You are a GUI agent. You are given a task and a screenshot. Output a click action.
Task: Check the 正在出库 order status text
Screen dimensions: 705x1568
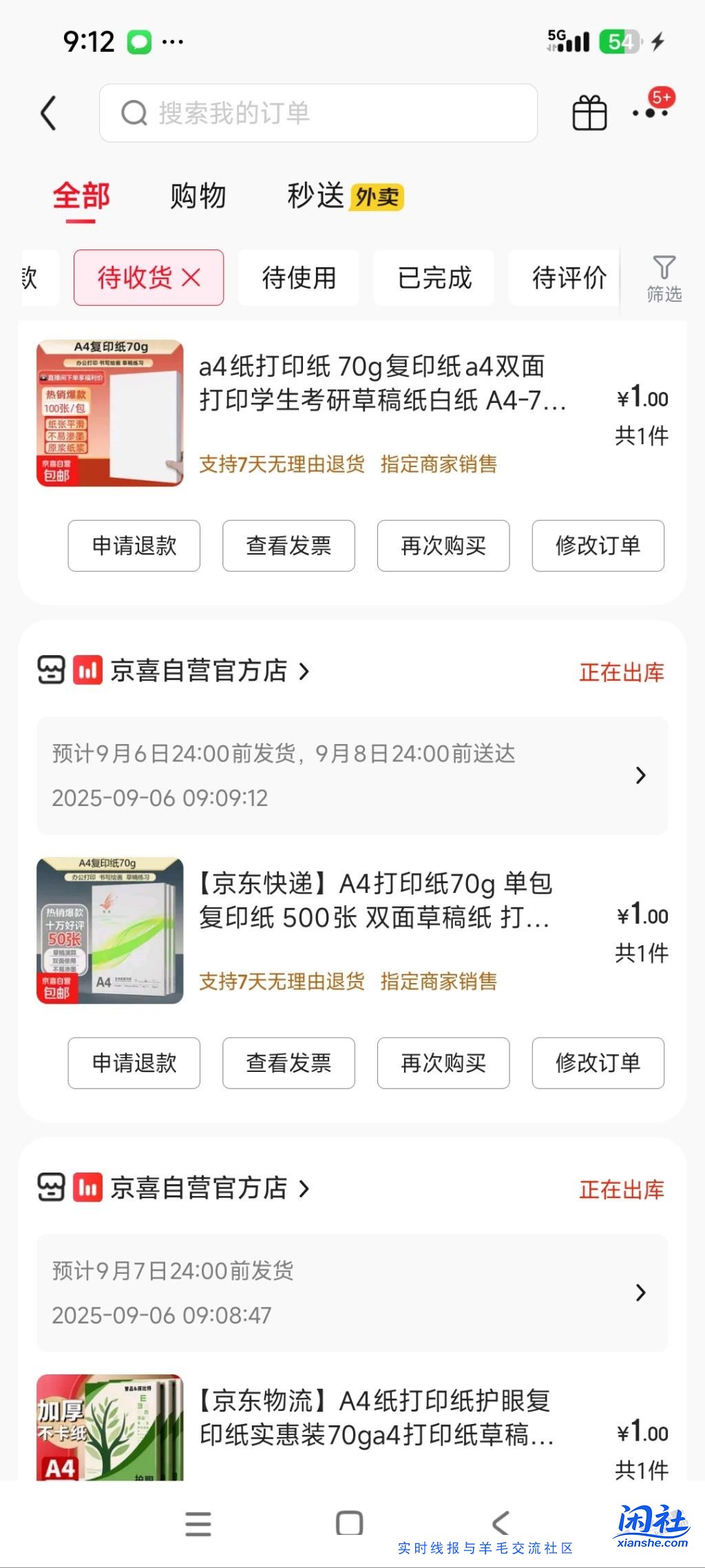620,672
